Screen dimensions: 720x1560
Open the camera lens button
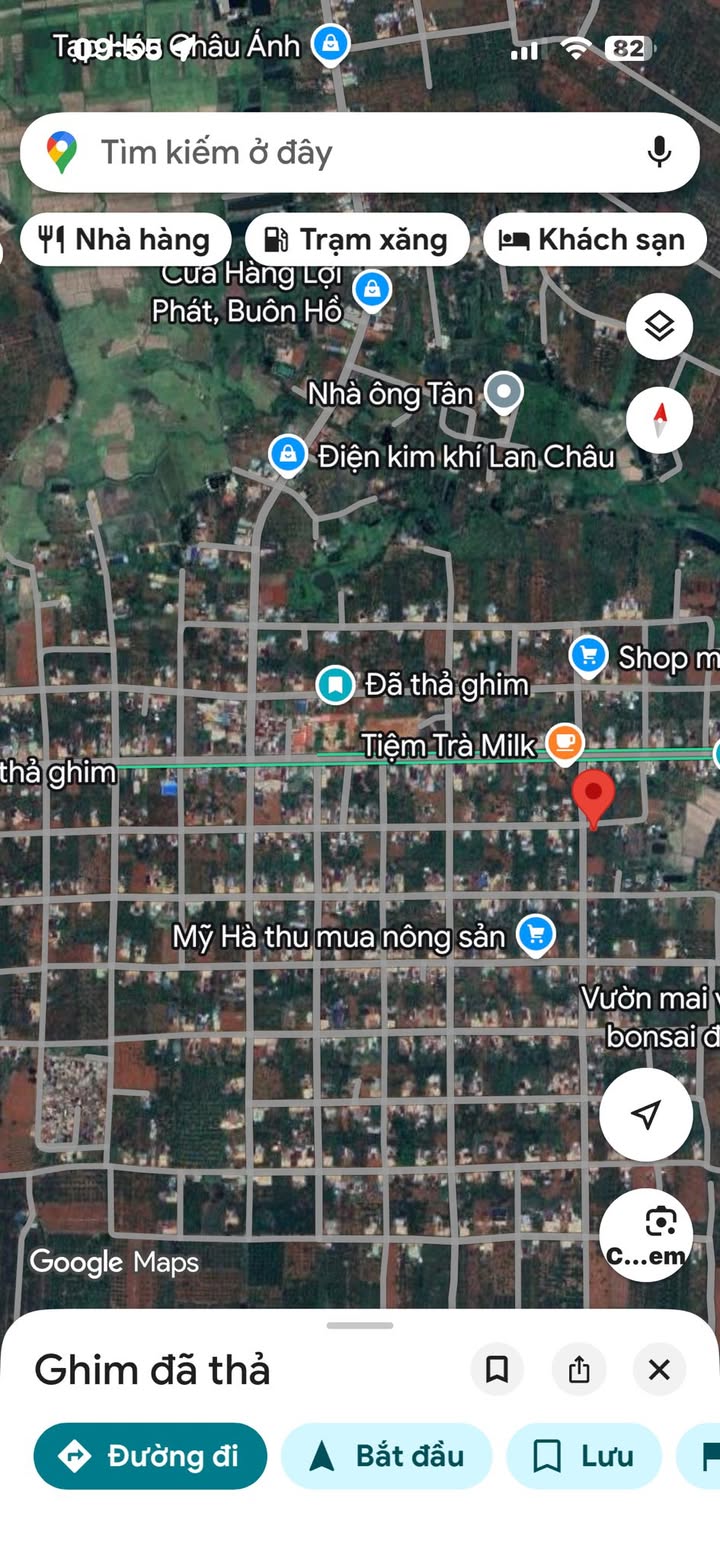(646, 1234)
